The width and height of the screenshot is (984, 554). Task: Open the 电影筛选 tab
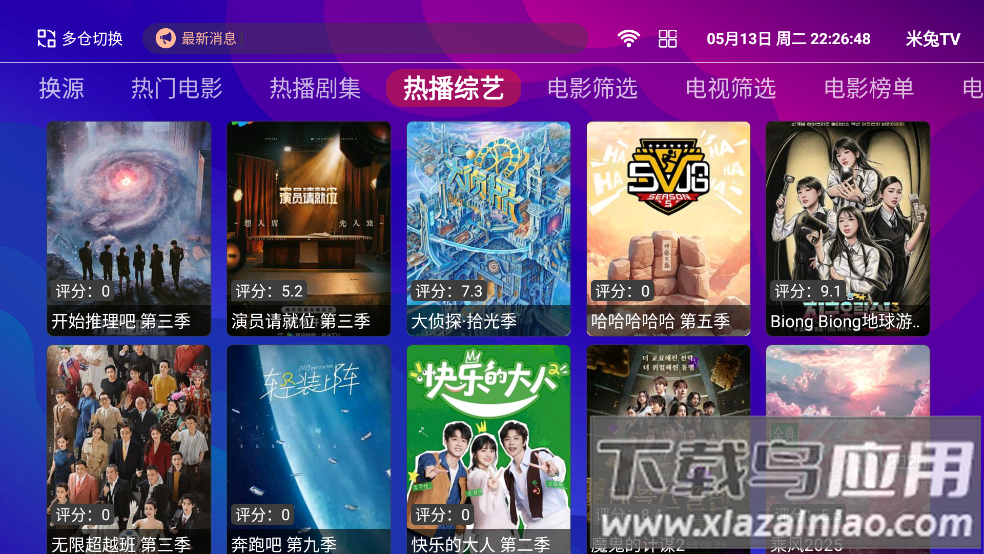coord(592,88)
